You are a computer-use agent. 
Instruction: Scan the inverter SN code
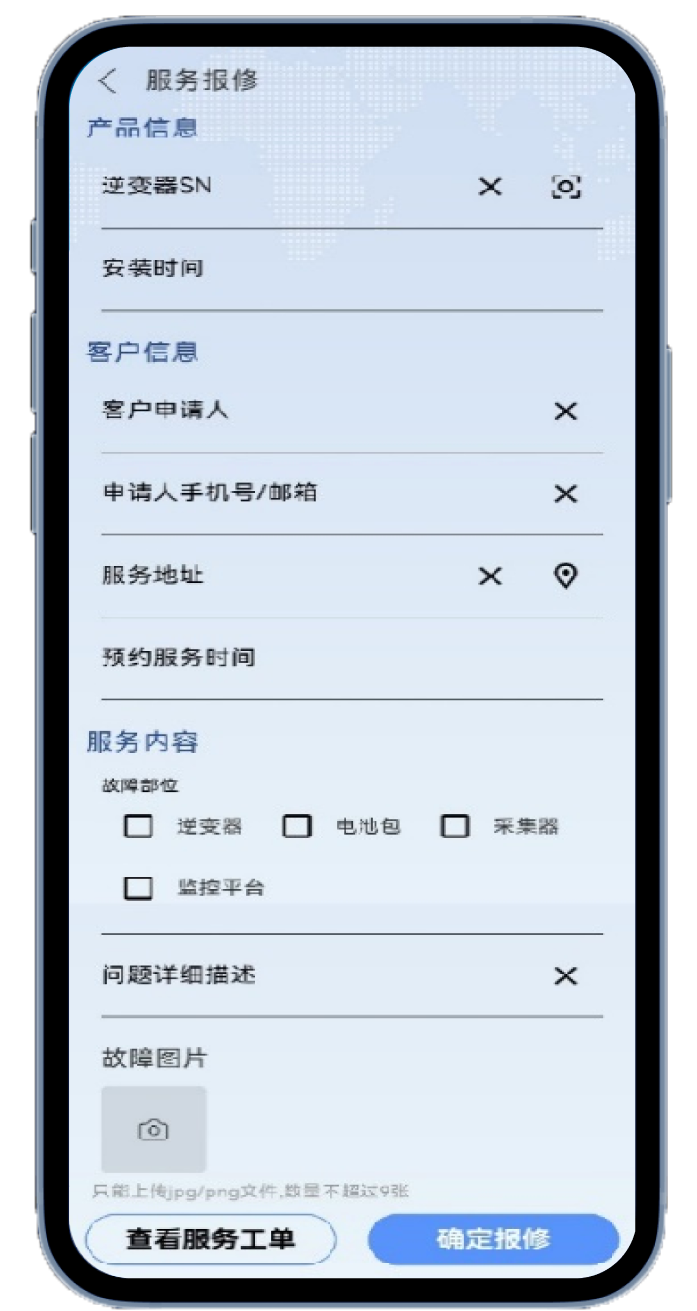coord(566,187)
